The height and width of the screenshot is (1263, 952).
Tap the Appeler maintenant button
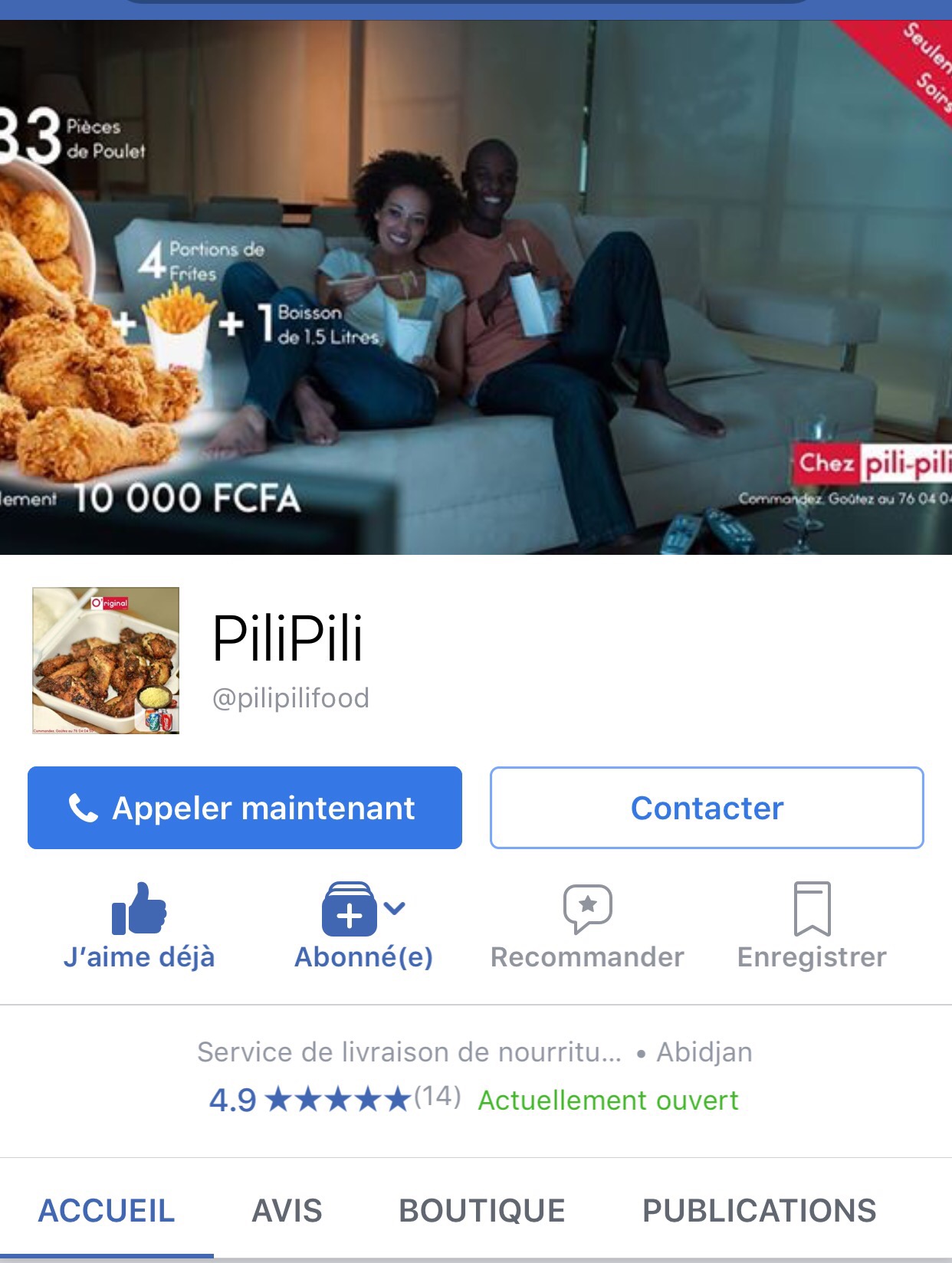click(x=245, y=808)
